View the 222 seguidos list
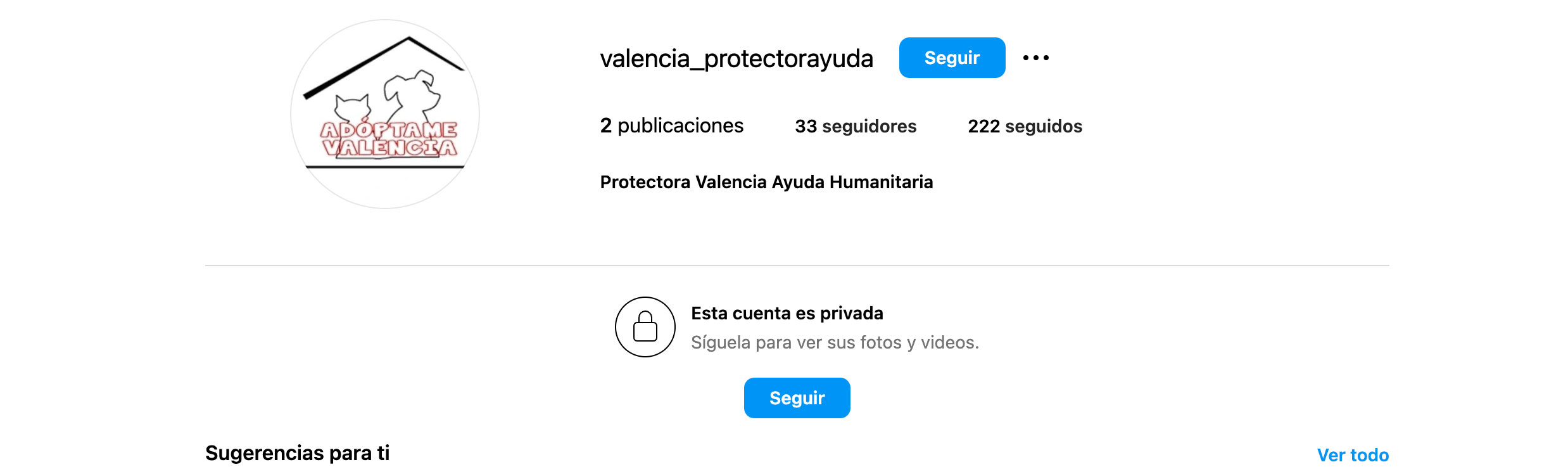This screenshot has width=1568, height=474. (1024, 126)
